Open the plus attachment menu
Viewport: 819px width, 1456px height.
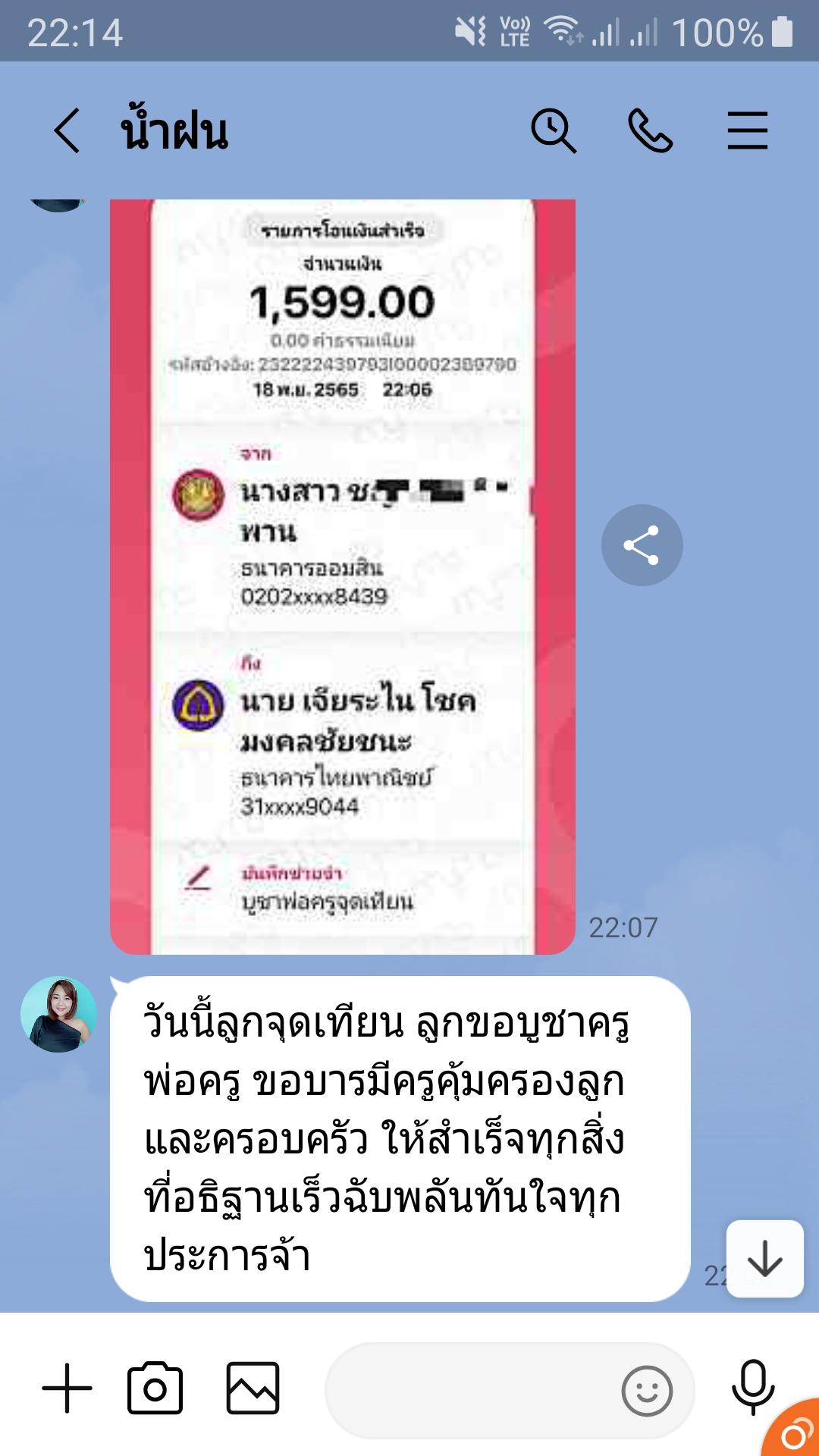pyautogui.click(x=67, y=1389)
